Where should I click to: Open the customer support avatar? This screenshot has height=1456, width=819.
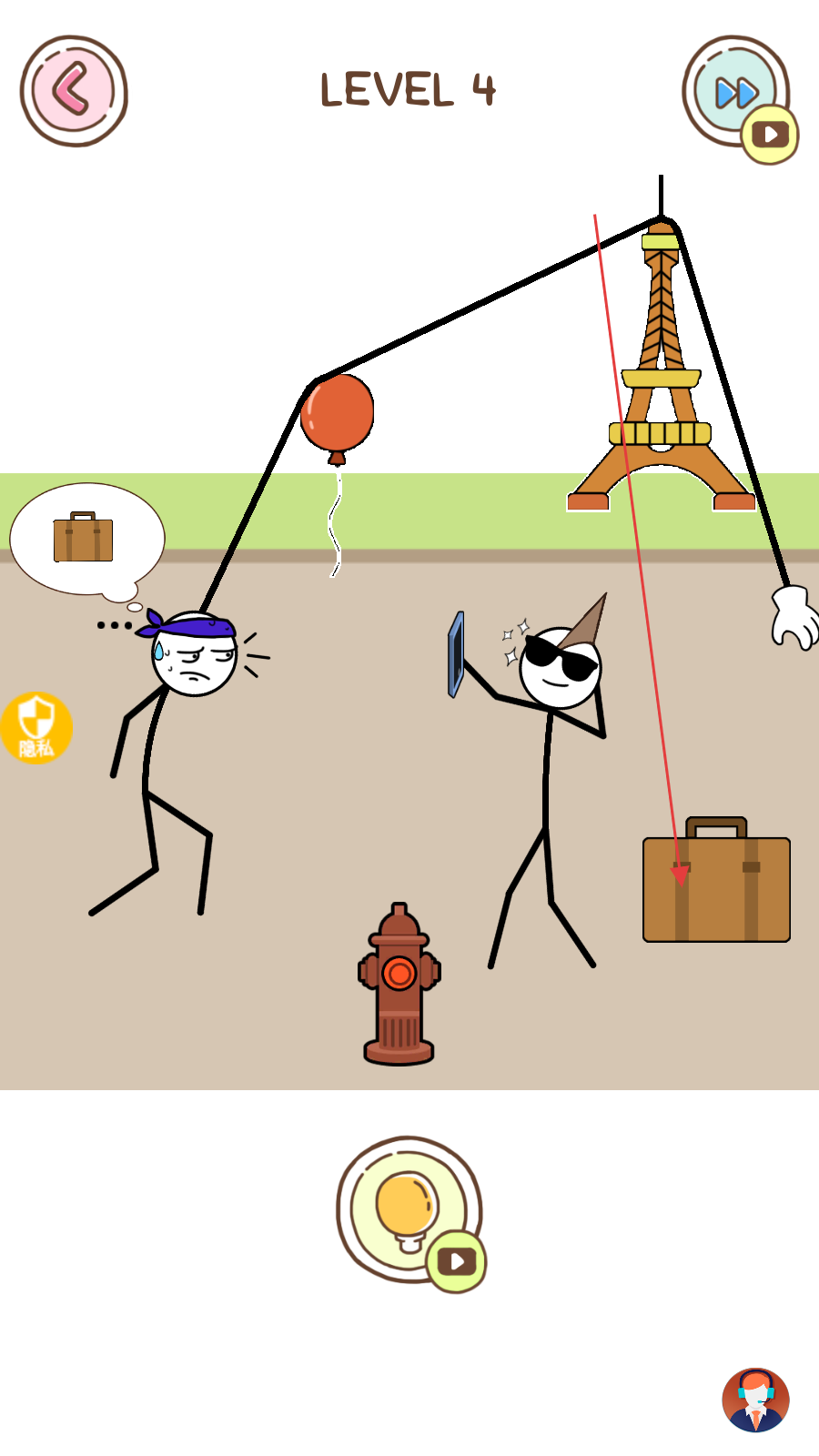(755, 1400)
